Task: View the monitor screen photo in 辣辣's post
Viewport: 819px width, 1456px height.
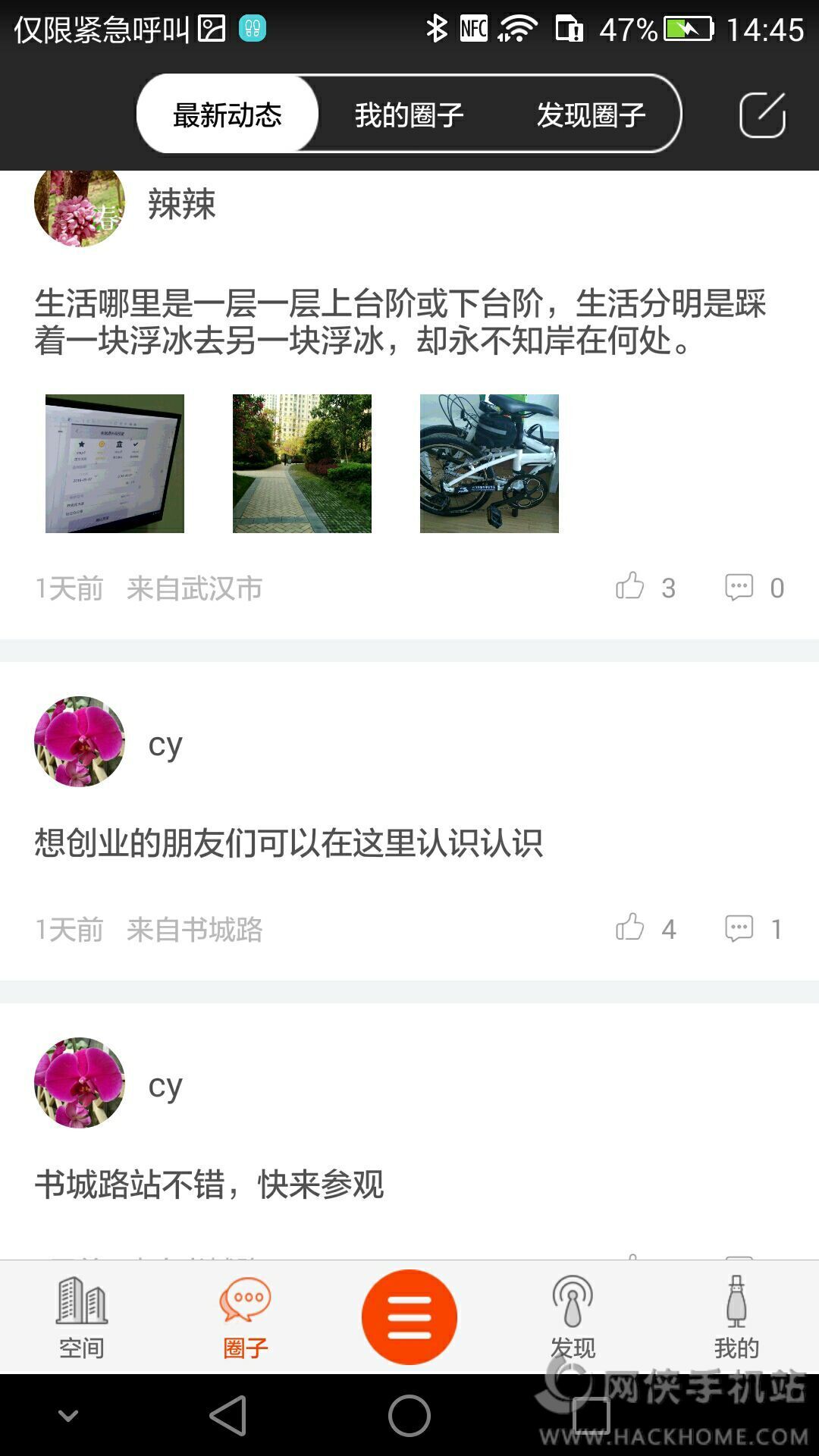Action: (115, 463)
